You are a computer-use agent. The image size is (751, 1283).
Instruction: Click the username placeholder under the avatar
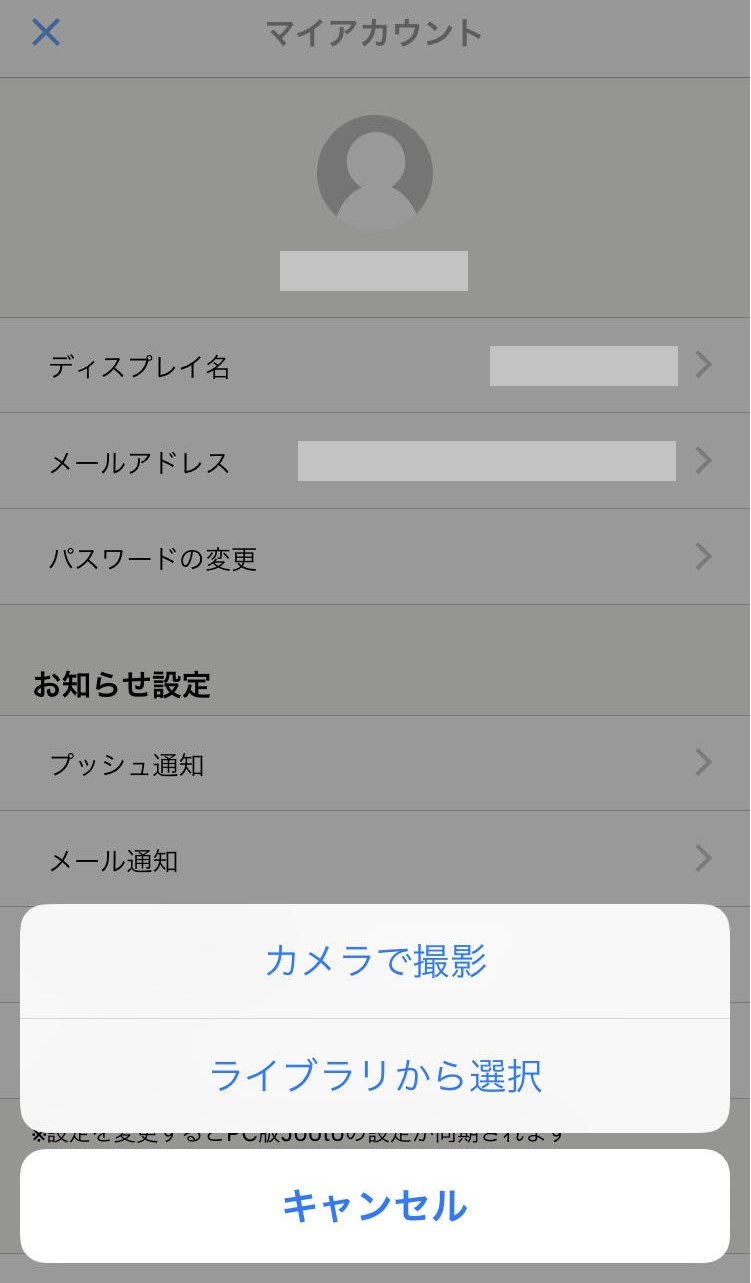[x=374, y=271]
